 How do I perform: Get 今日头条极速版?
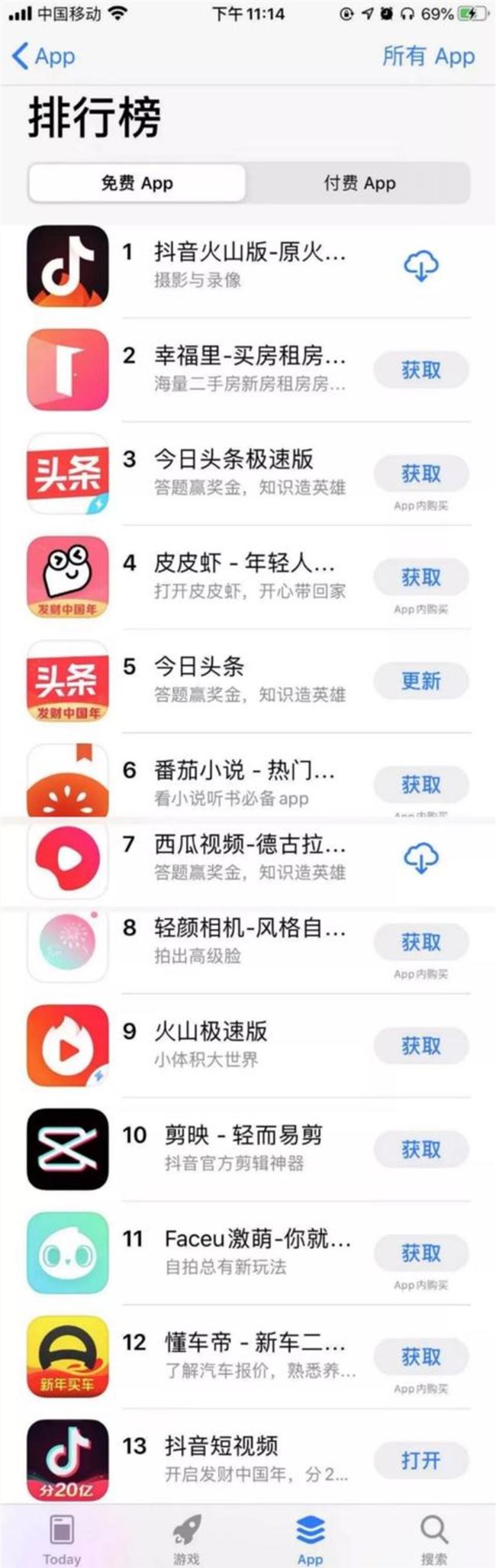click(x=420, y=474)
